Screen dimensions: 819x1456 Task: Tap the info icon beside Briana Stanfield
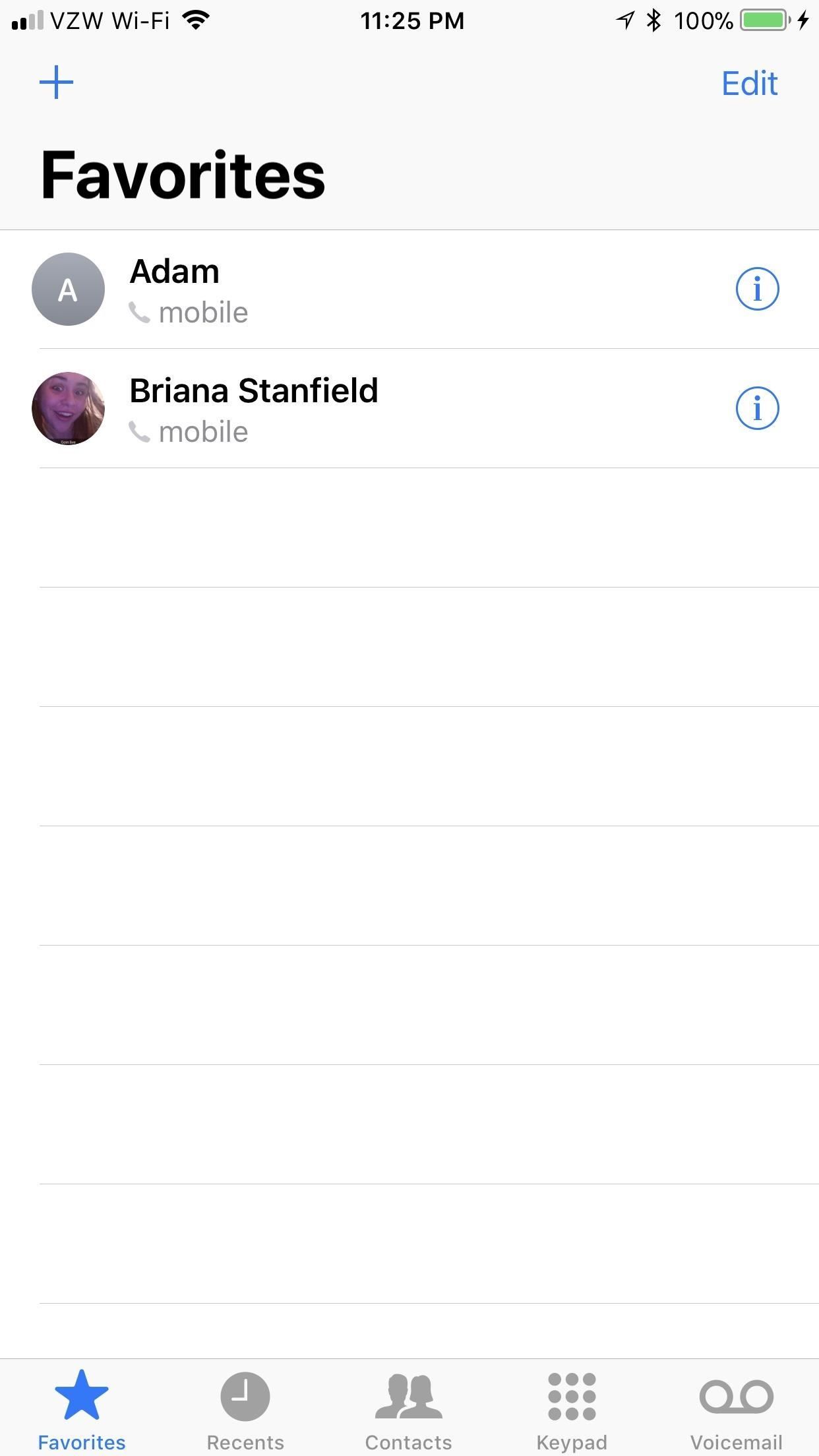pos(757,408)
